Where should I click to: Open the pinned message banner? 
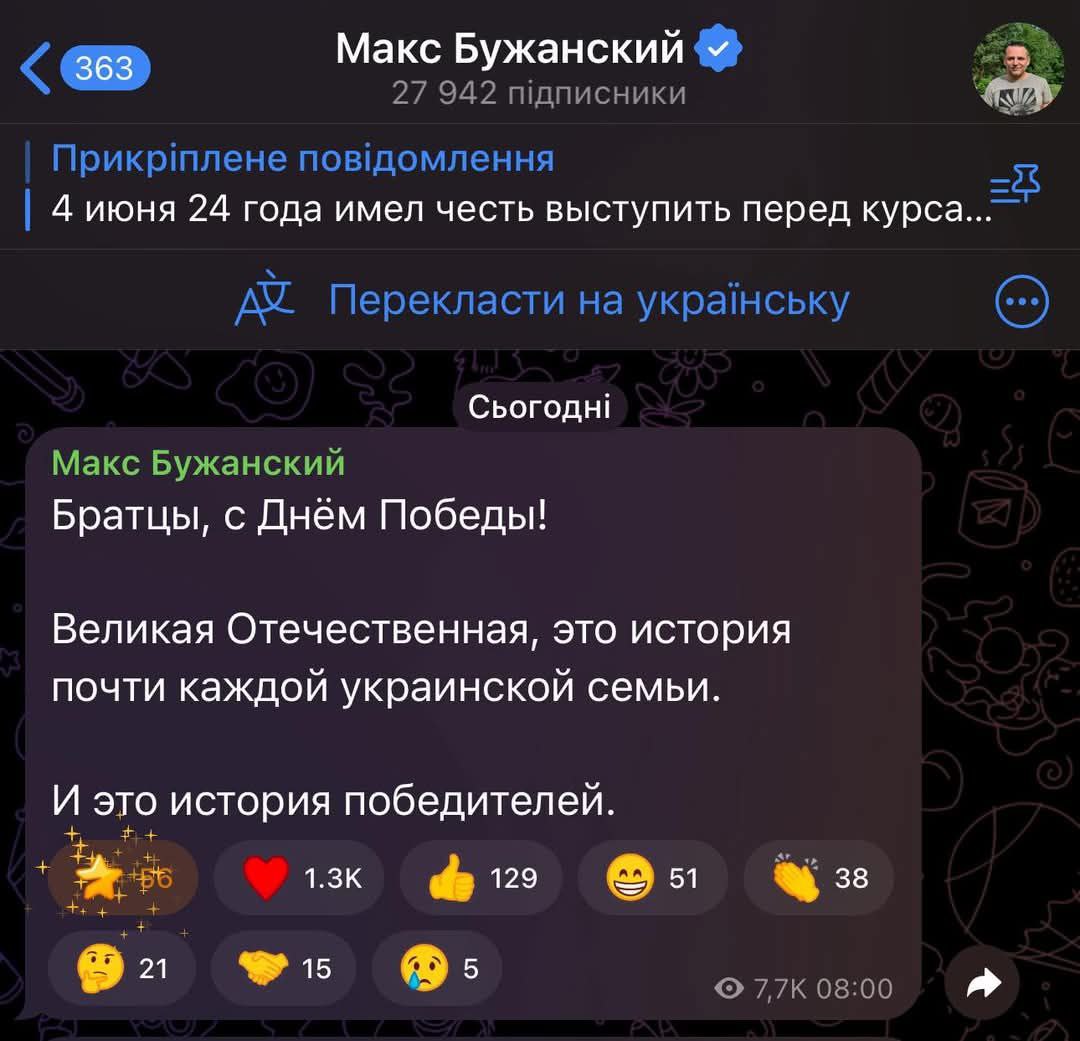pyautogui.click(x=500, y=186)
